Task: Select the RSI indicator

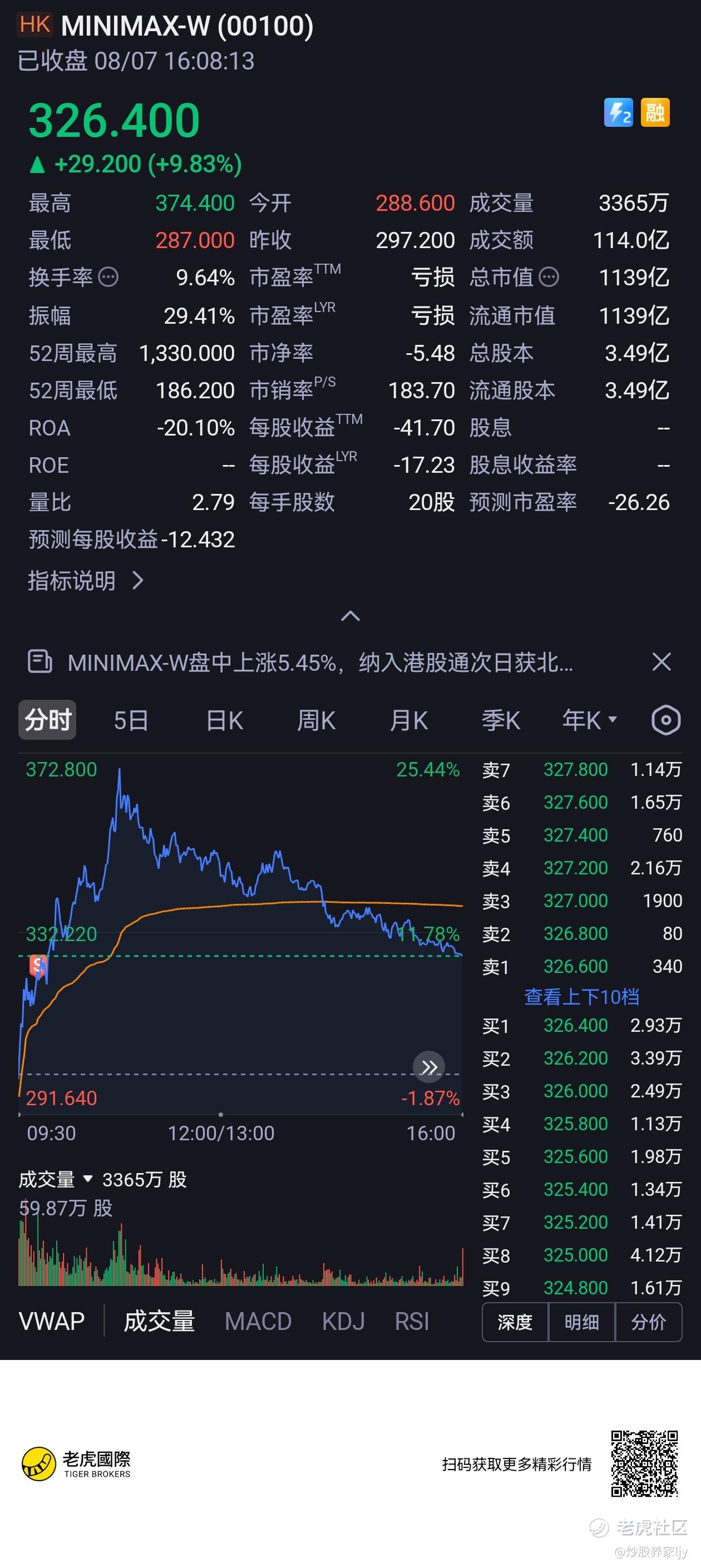Action: point(412,1322)
